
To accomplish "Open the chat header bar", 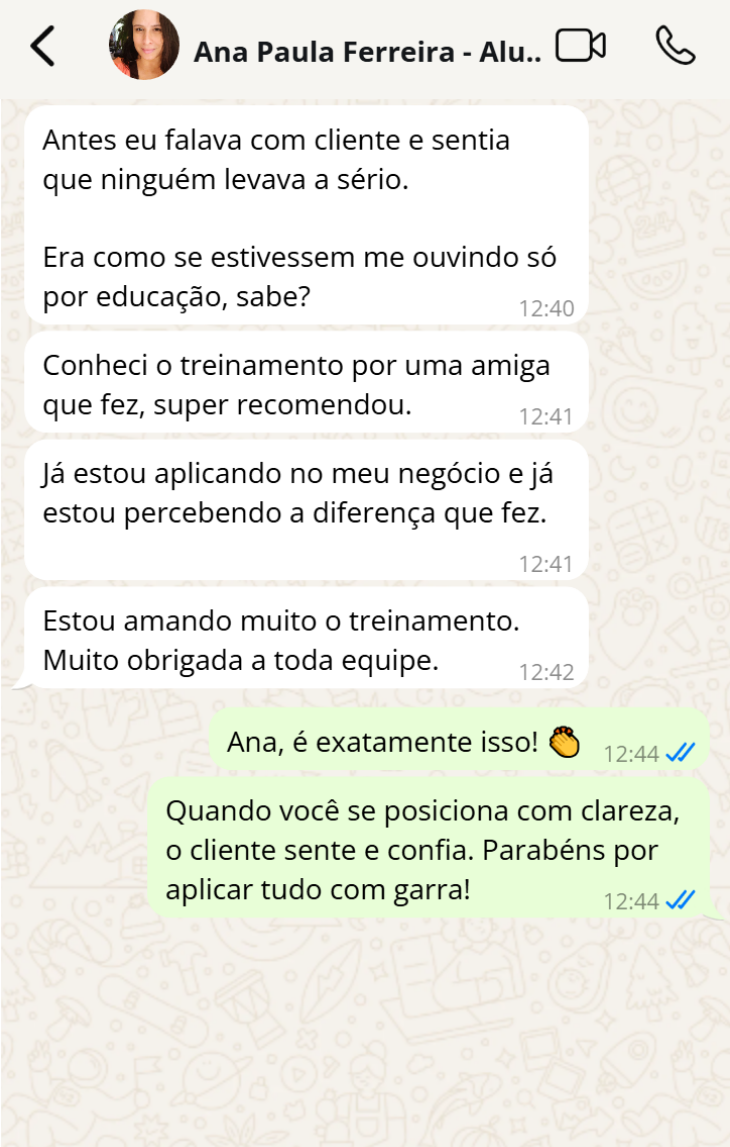I will pyautogui.click(x=365, y=47).
